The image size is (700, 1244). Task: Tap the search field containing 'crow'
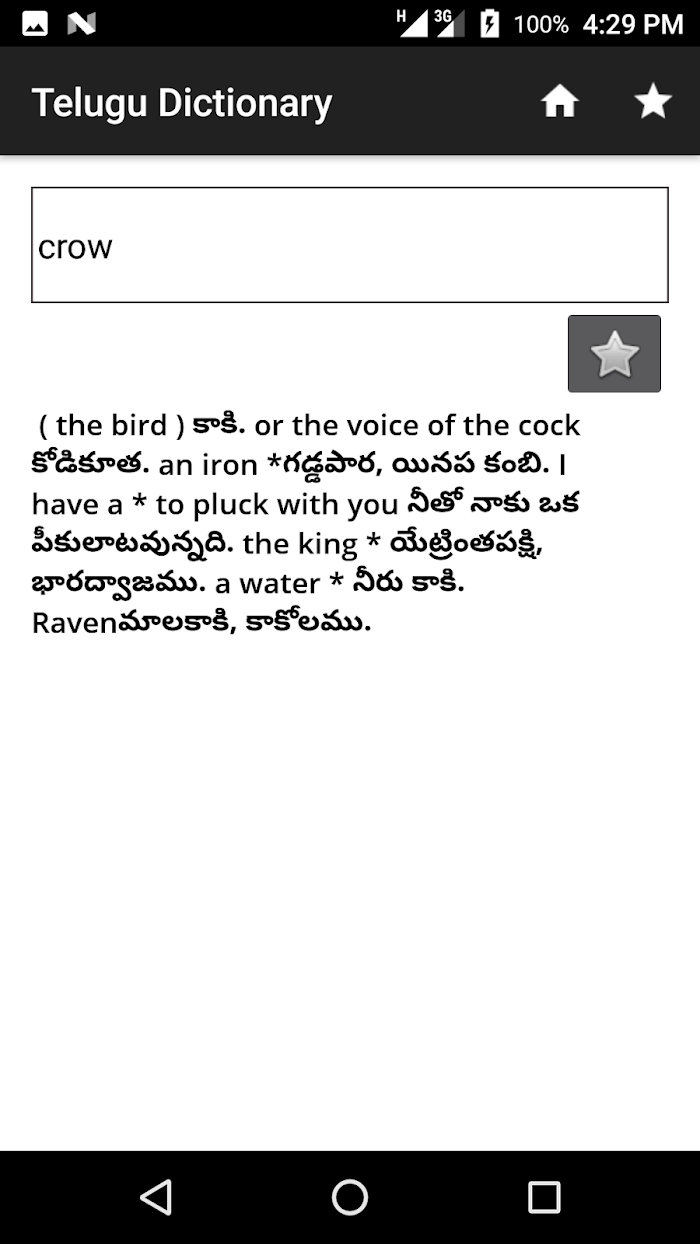pos(350,245)
